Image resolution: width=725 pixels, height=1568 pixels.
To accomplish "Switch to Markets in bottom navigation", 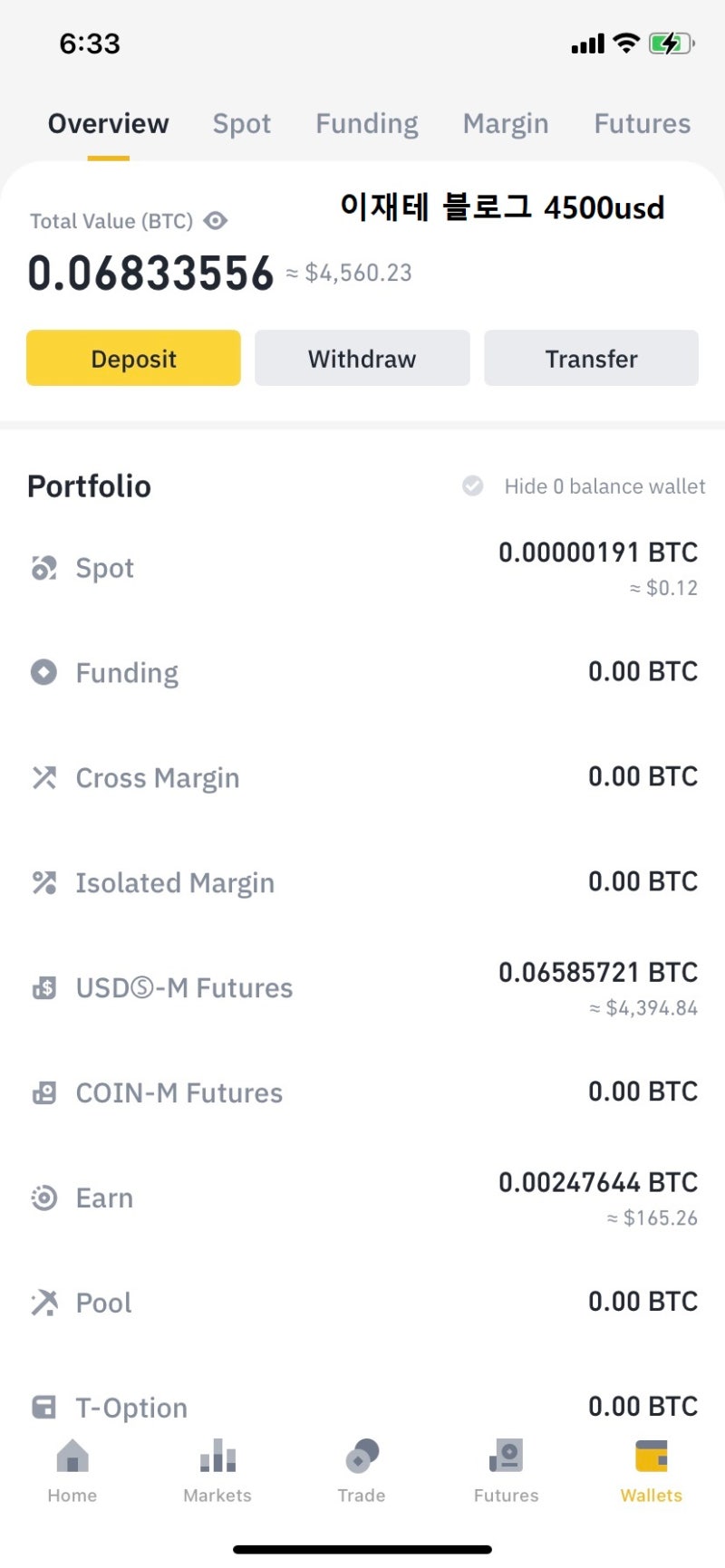I will click(217, 1471).
